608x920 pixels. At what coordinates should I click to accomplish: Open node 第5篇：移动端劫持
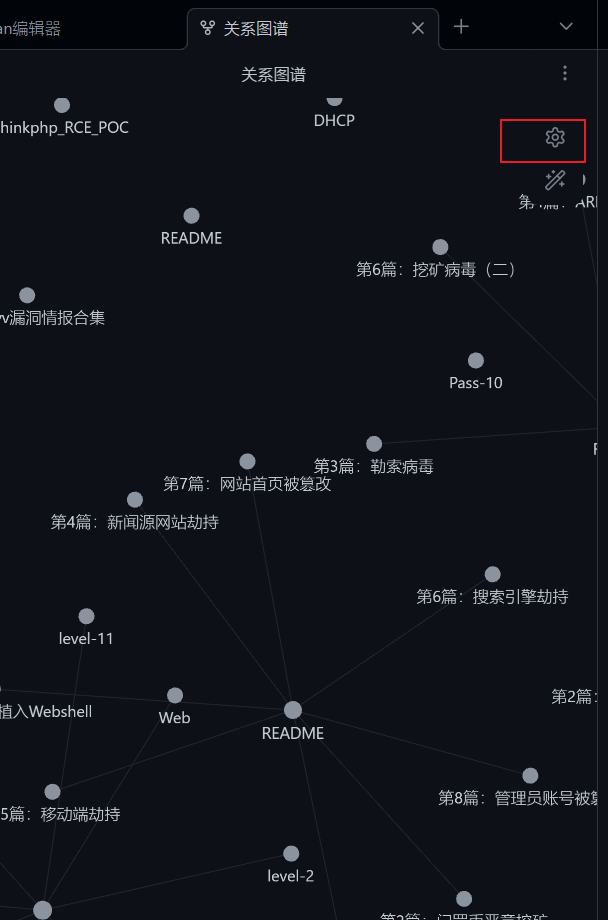click(x=52, y=792)
